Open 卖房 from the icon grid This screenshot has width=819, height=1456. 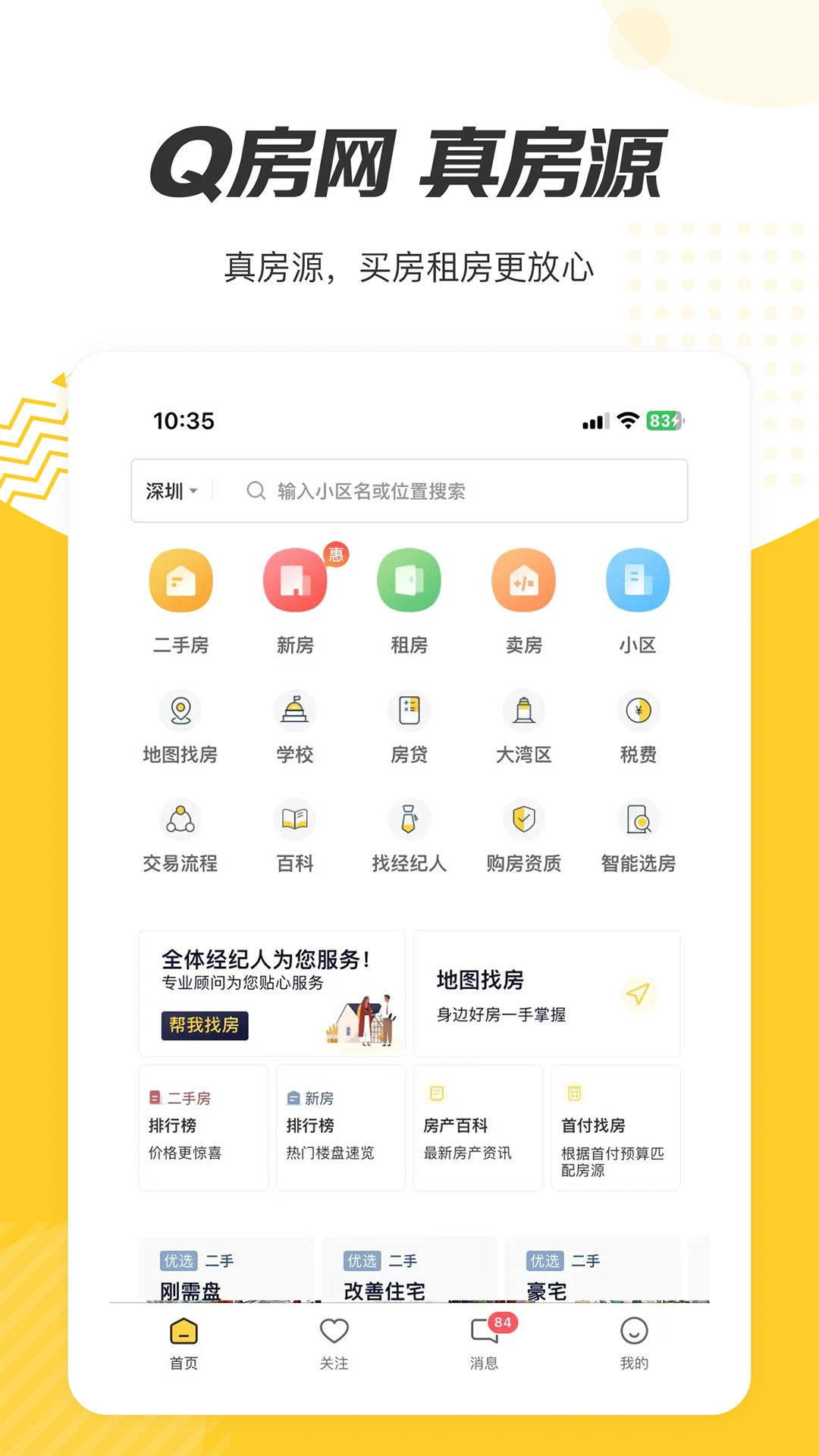tap(524, 580)
